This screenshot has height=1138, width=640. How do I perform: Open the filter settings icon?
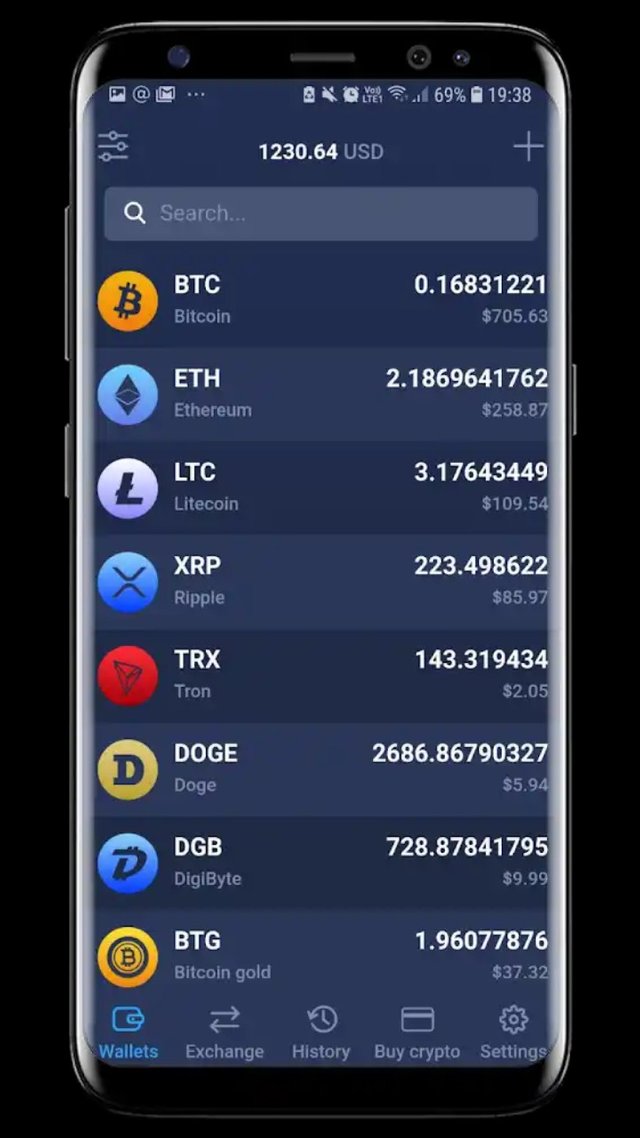point(113,147)
